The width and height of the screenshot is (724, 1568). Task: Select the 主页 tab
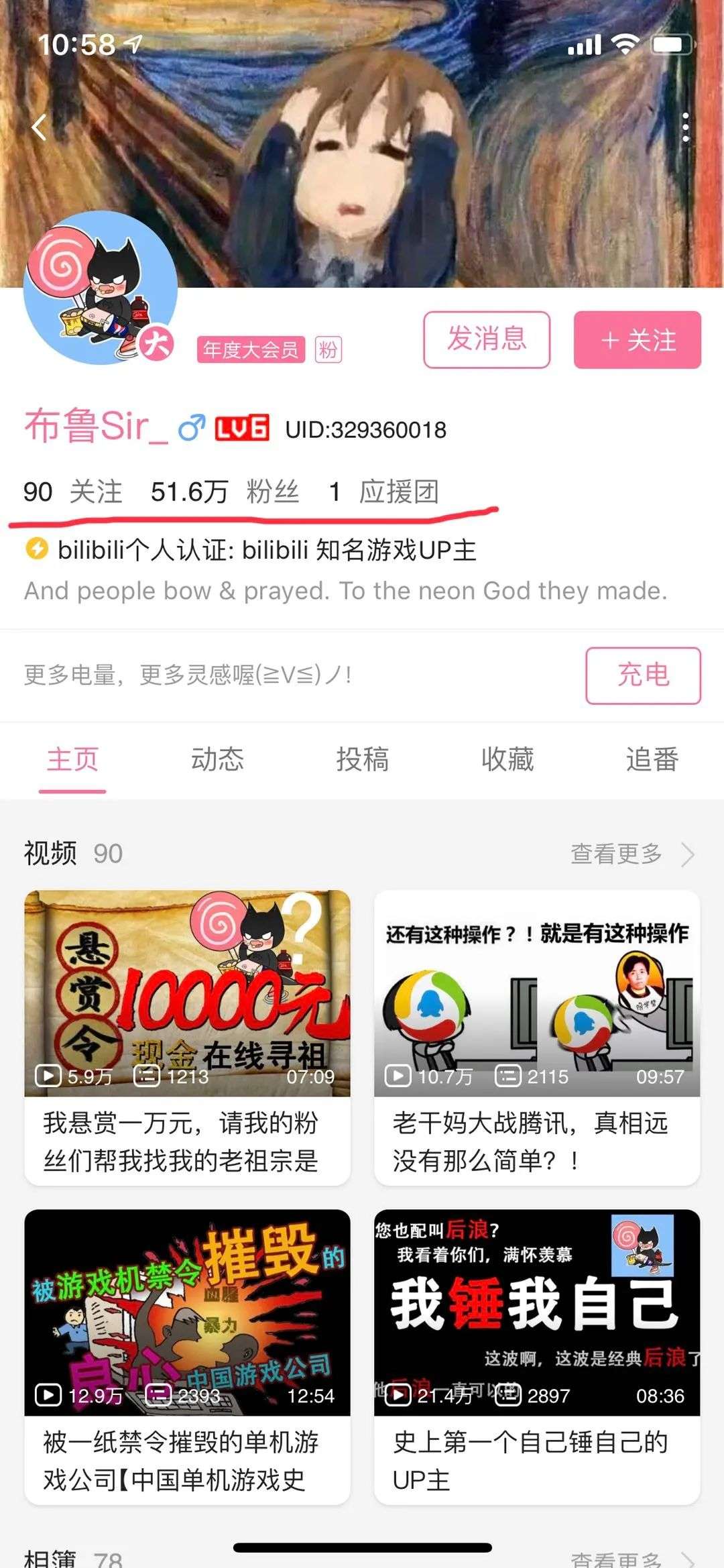72,760
